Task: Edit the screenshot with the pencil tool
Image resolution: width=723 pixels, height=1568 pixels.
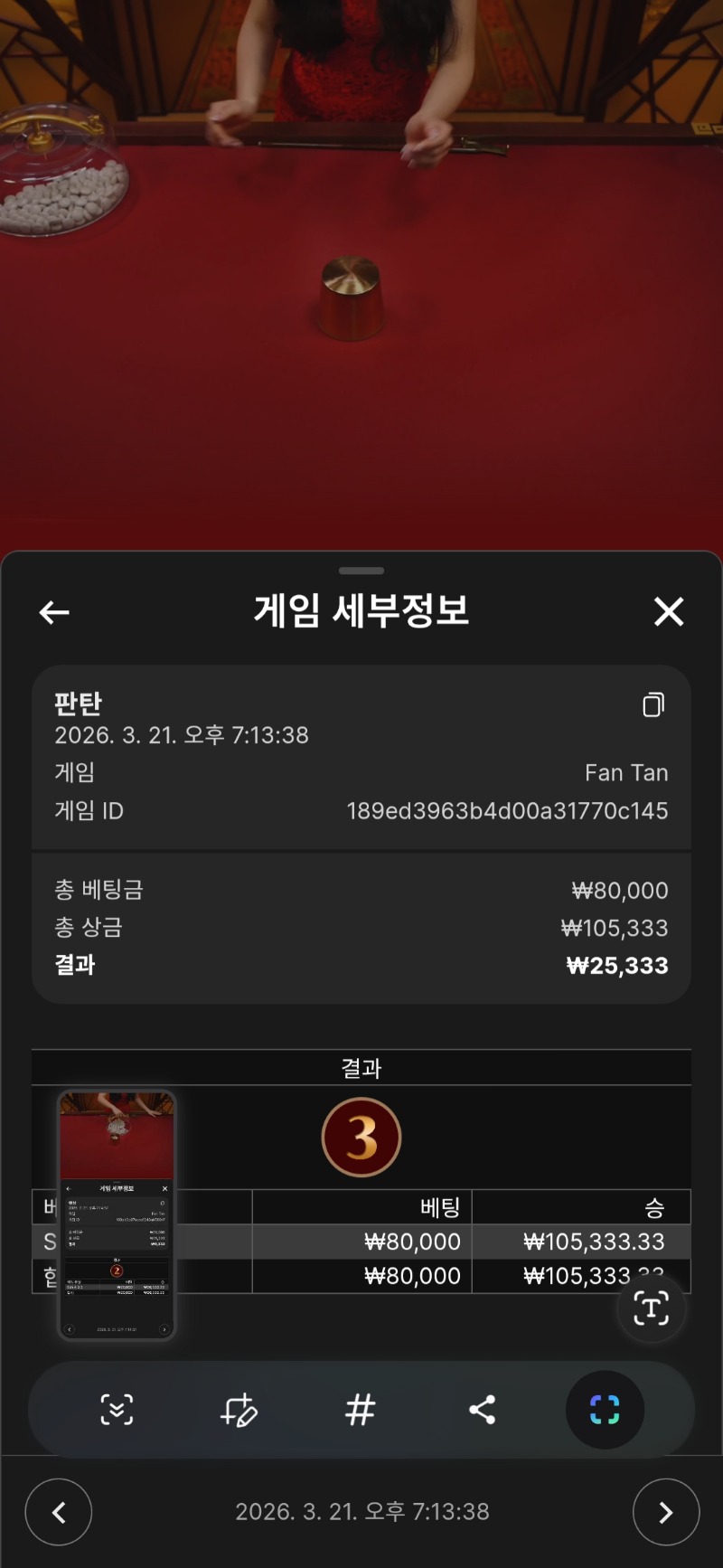Action: pos(239,1410)
